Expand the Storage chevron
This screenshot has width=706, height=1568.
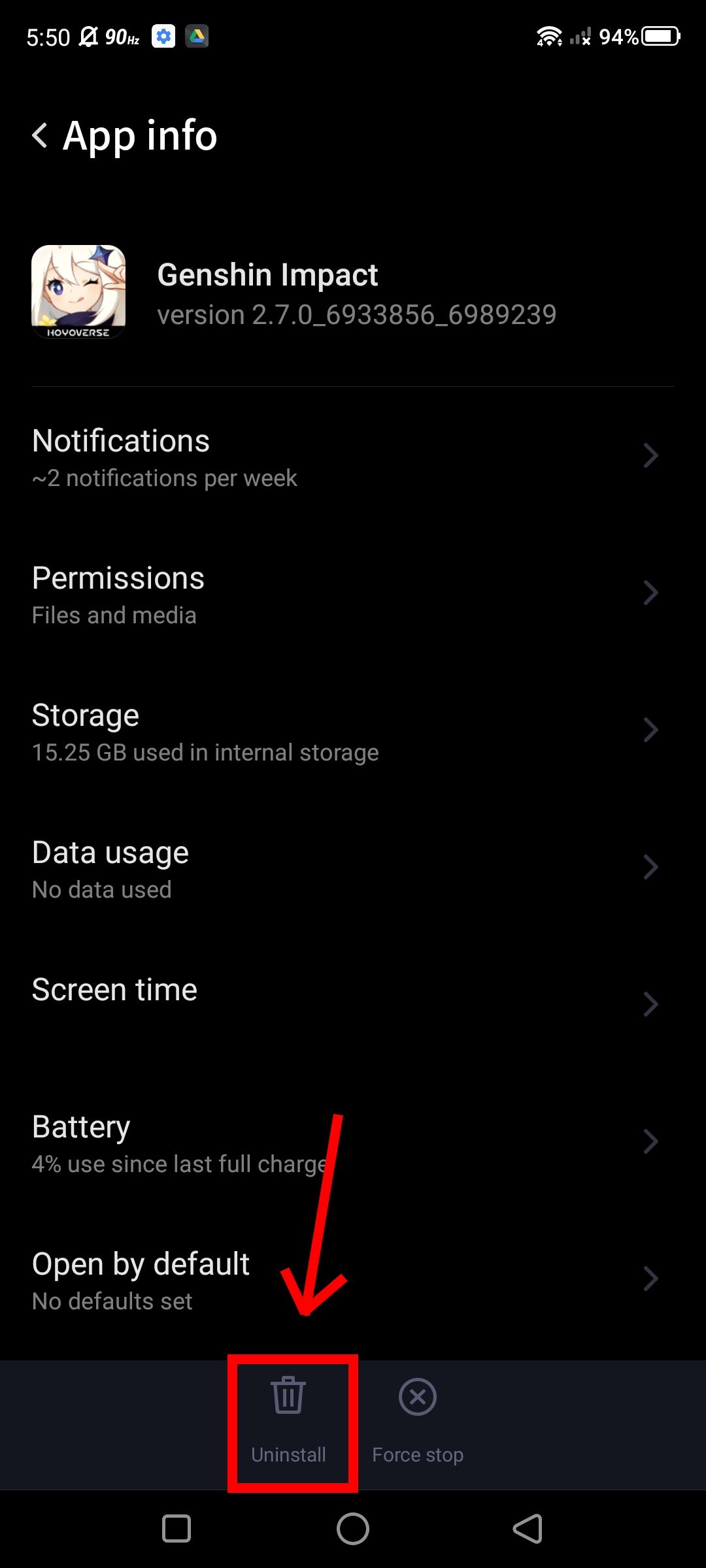(651, 730)
